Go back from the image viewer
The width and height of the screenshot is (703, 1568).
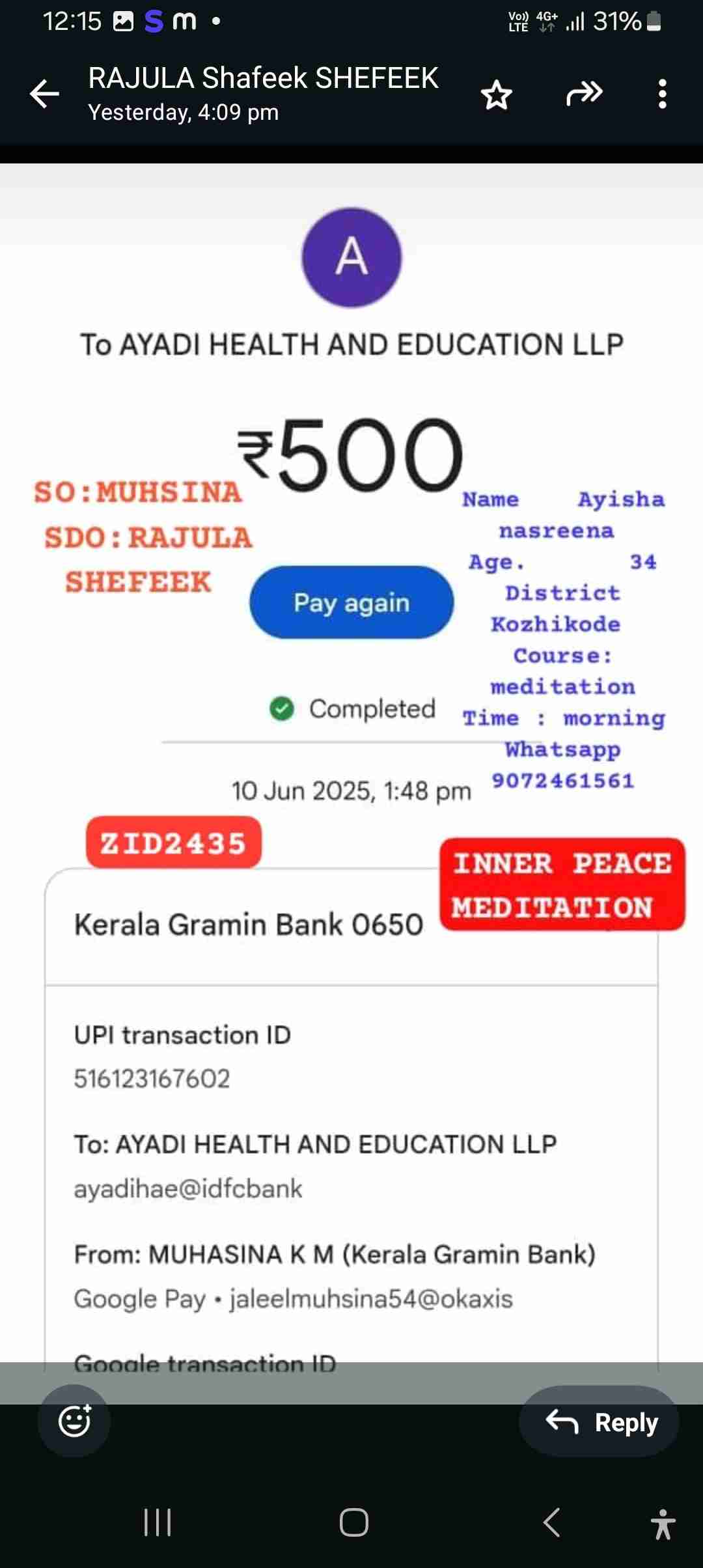point(44,94)
